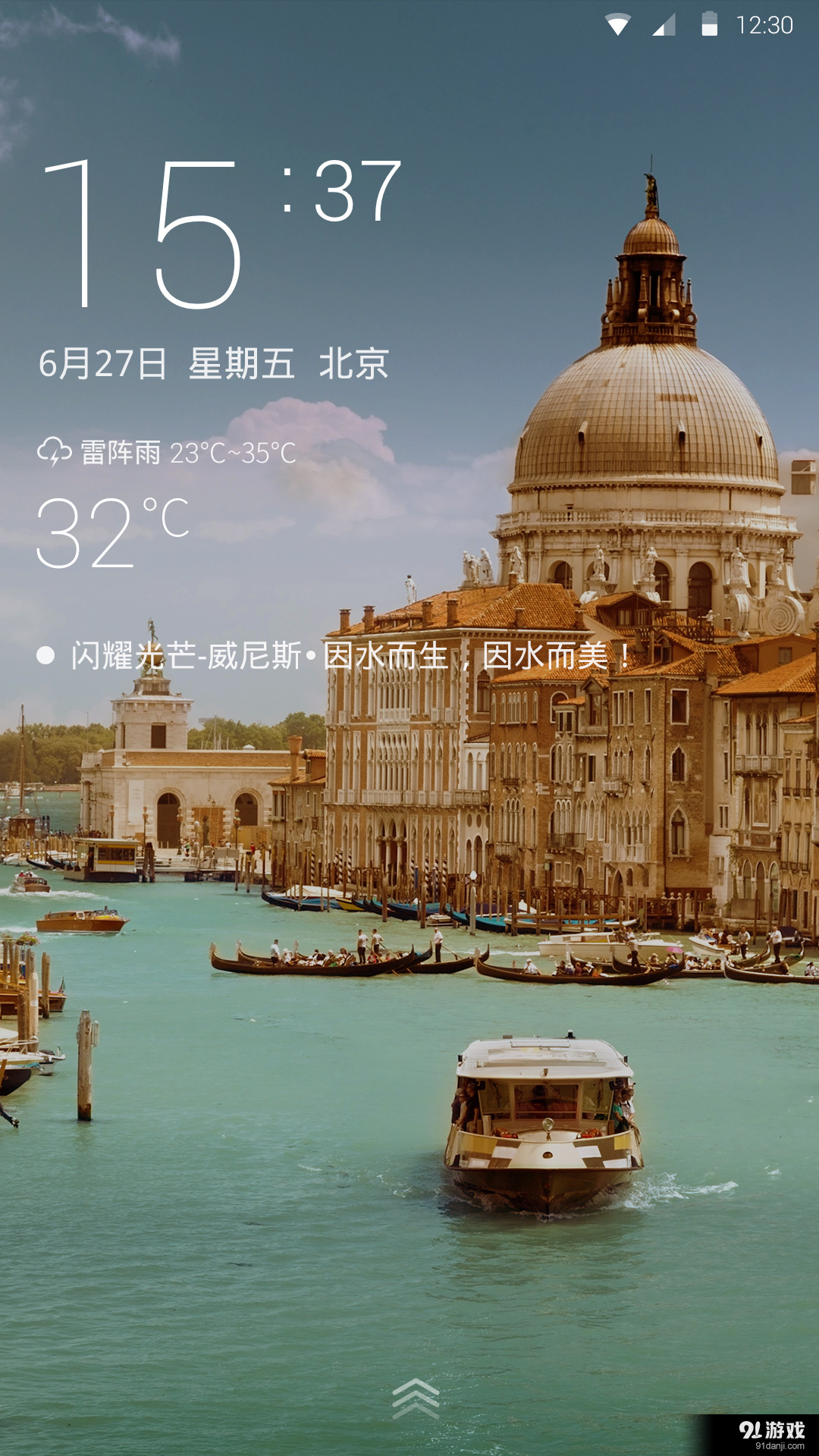Tap 雷阵雨 weather description text

121,453
